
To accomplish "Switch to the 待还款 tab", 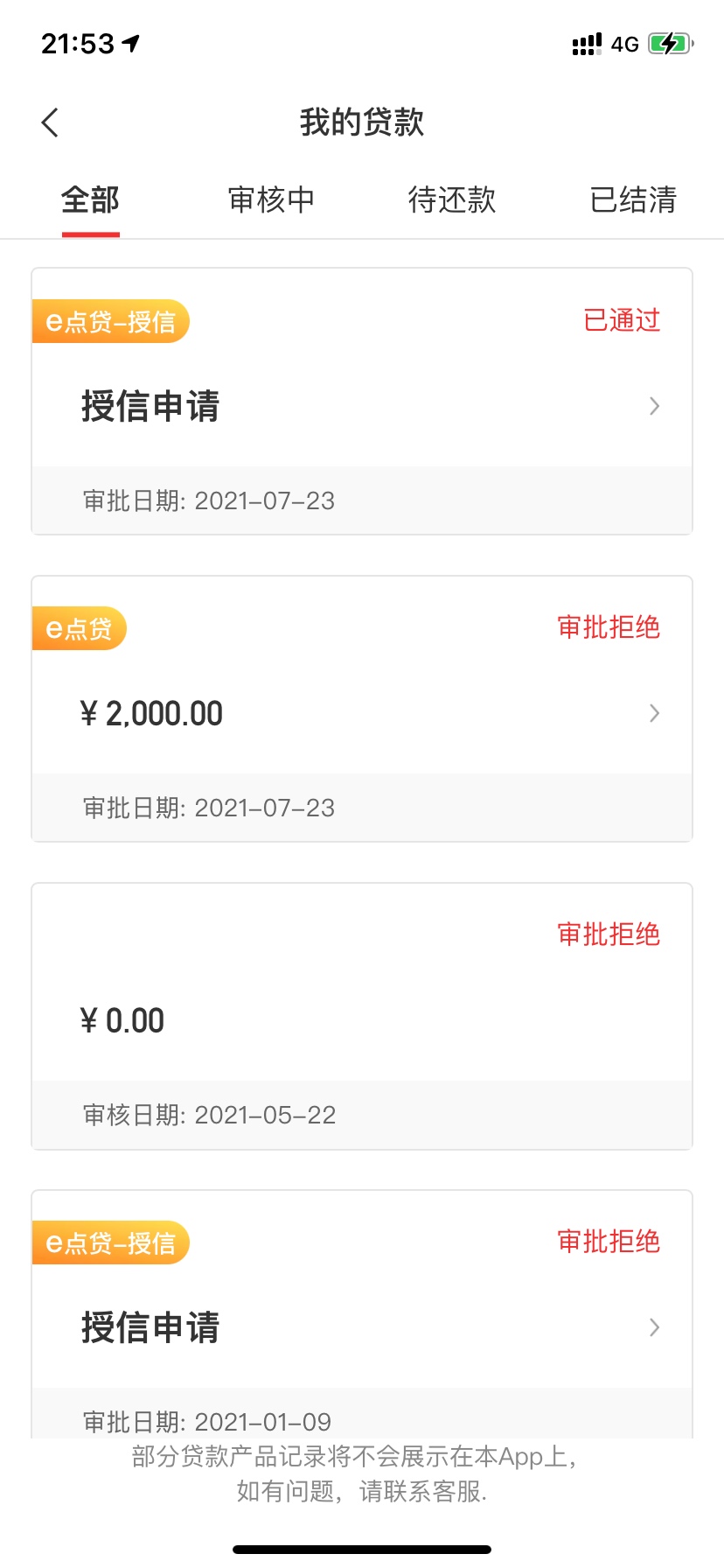I will tap(452, 200).
